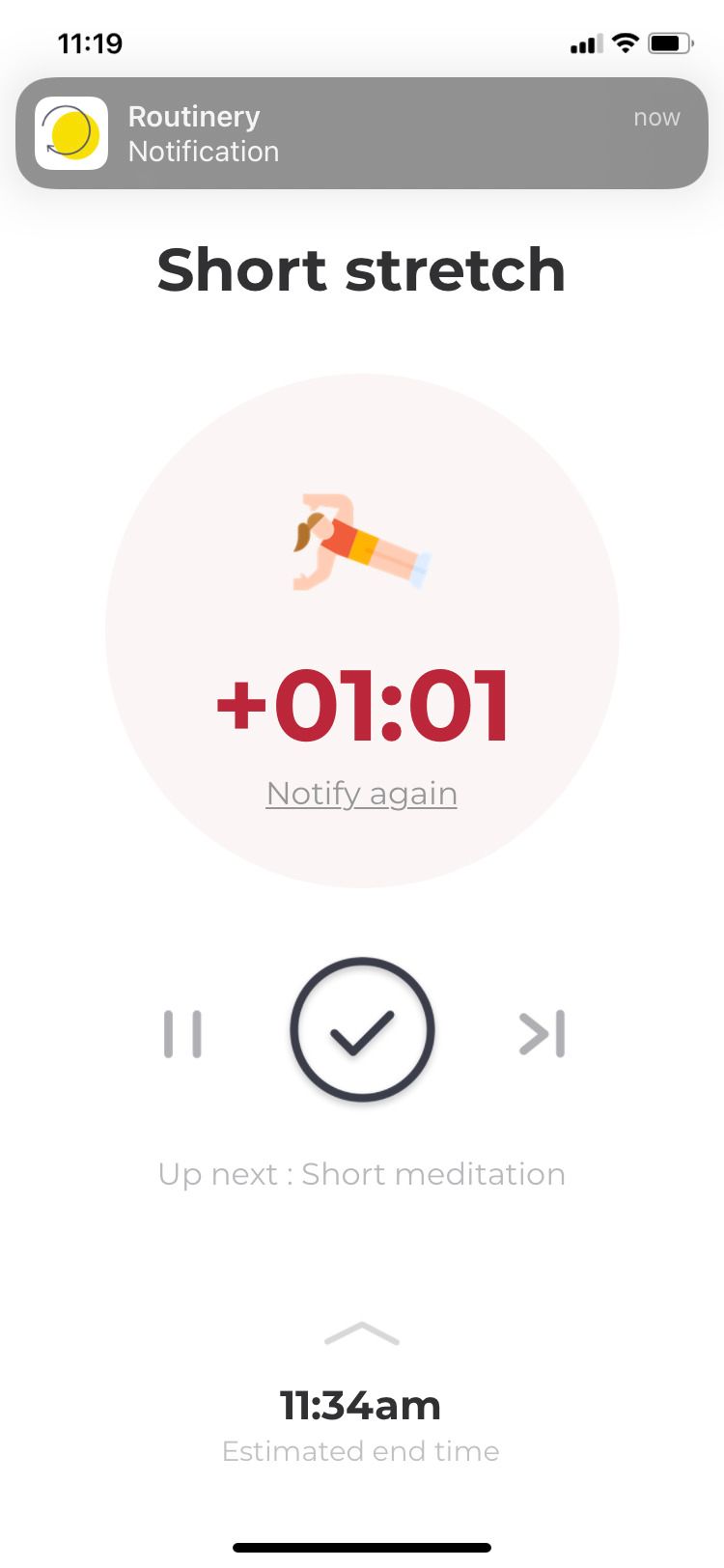Tap the battery indicator icon
Image resolution: width=724 pixels, height=1568 pixels.
pos(670,42)
